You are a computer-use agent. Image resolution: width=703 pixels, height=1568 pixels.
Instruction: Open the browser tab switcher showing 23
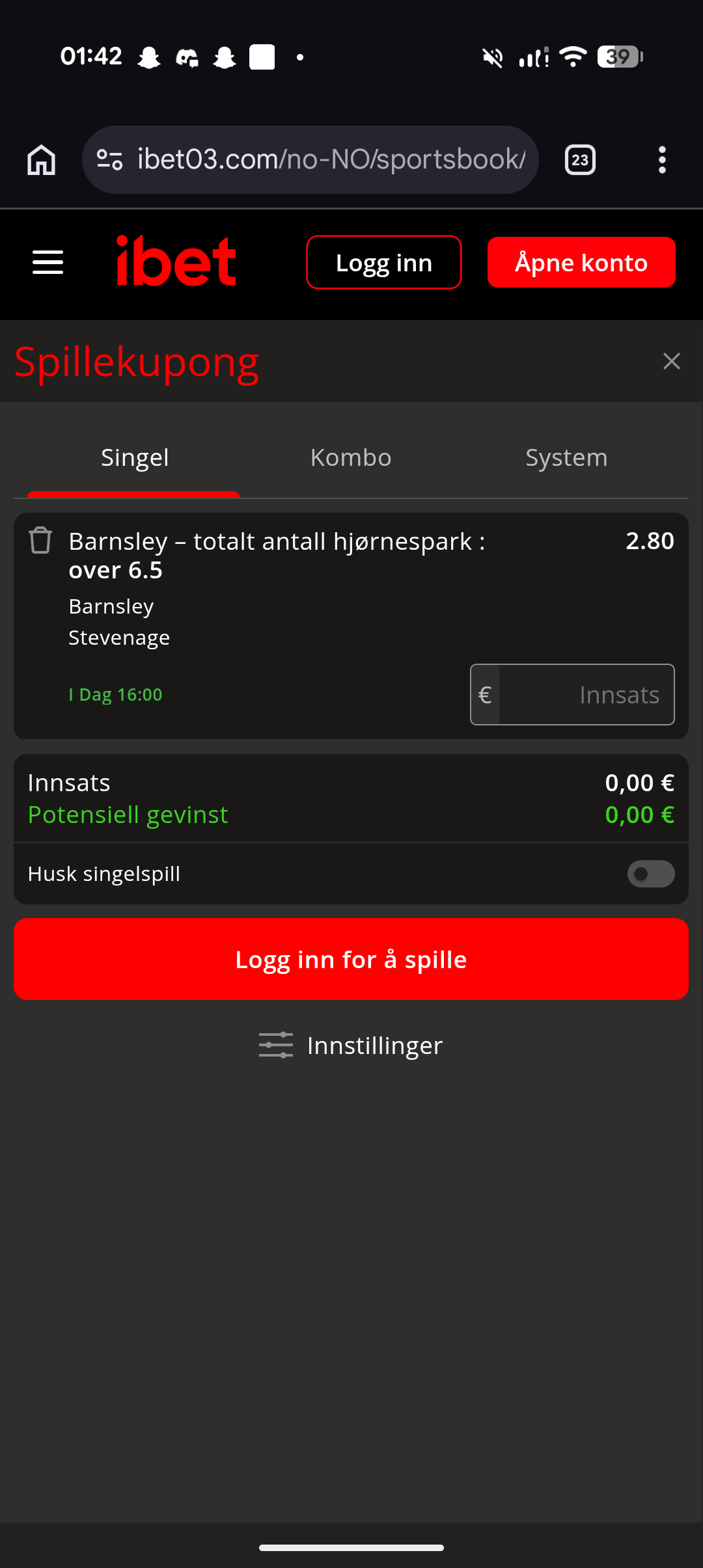(x=580, y=160)
